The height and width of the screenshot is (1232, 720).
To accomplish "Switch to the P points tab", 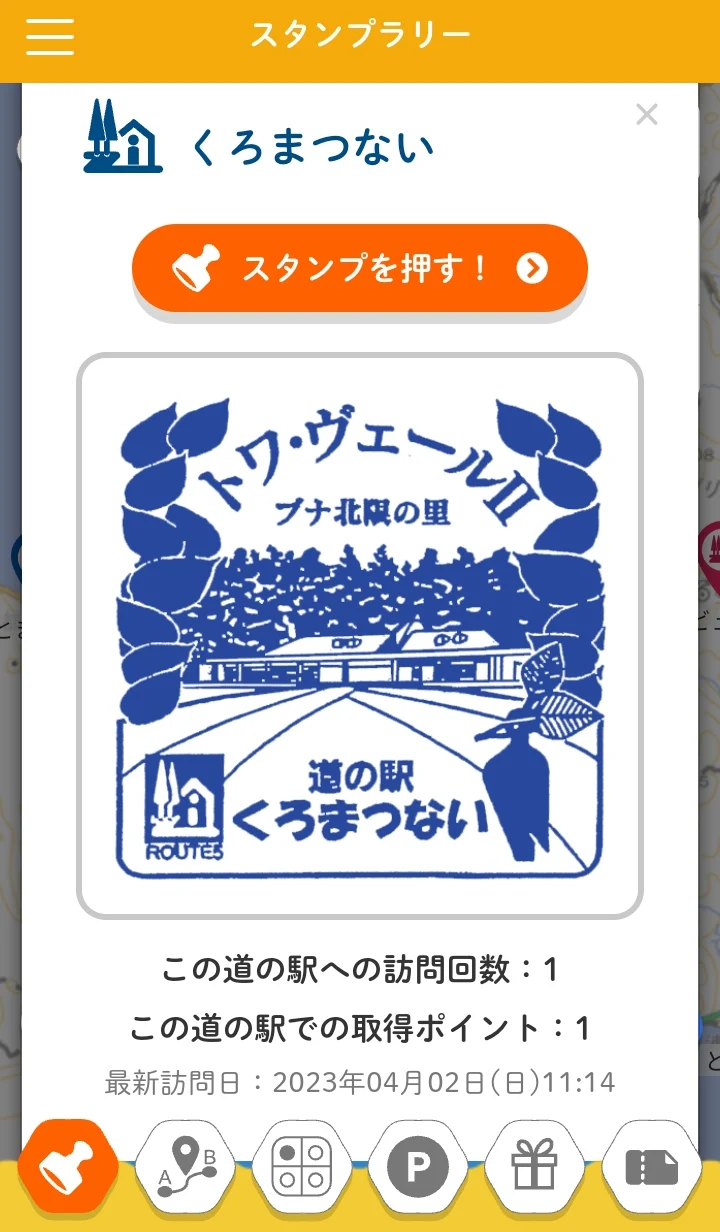I will pos(418,1166).
